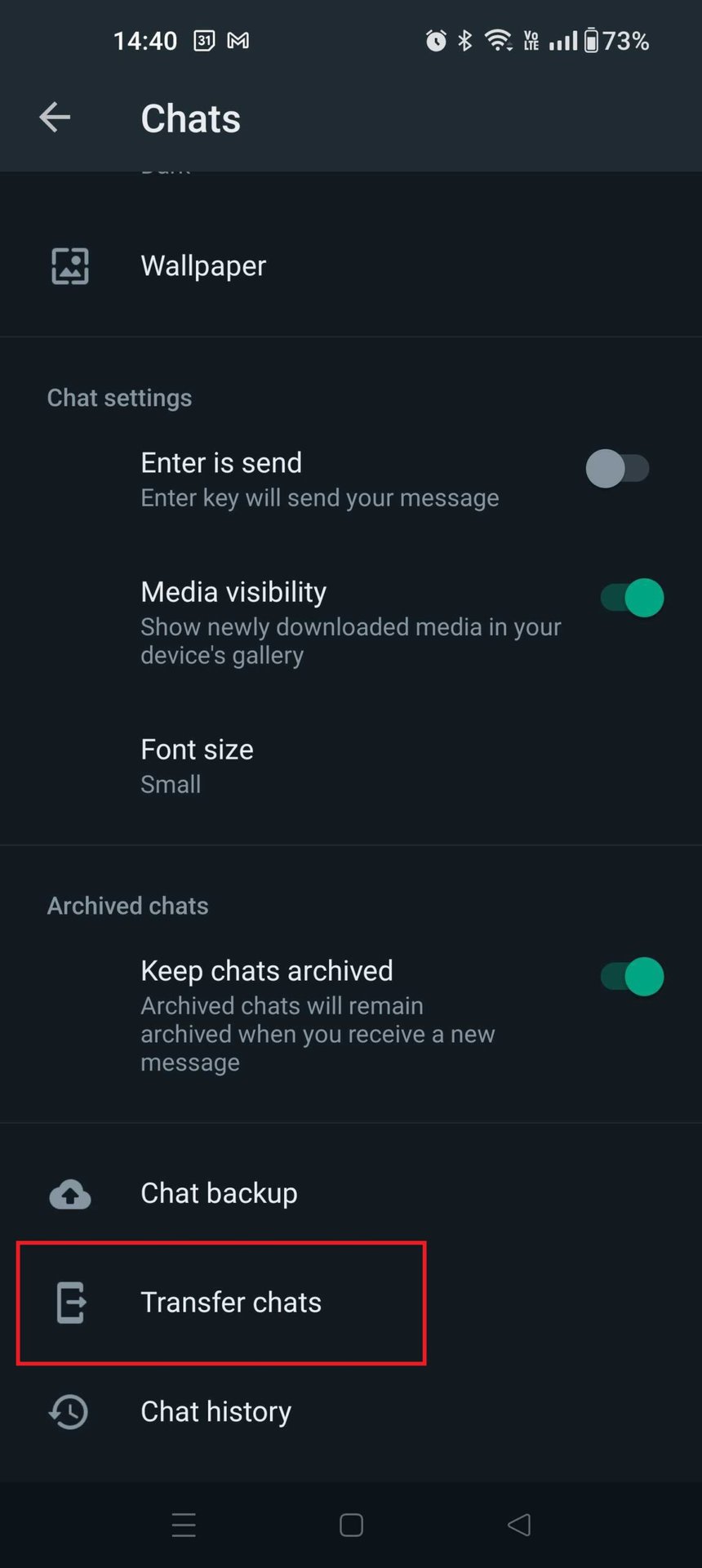This screenshot has height=1568, width=702.
Task: Go back from Chats settings
Action: tap(55, 118)
